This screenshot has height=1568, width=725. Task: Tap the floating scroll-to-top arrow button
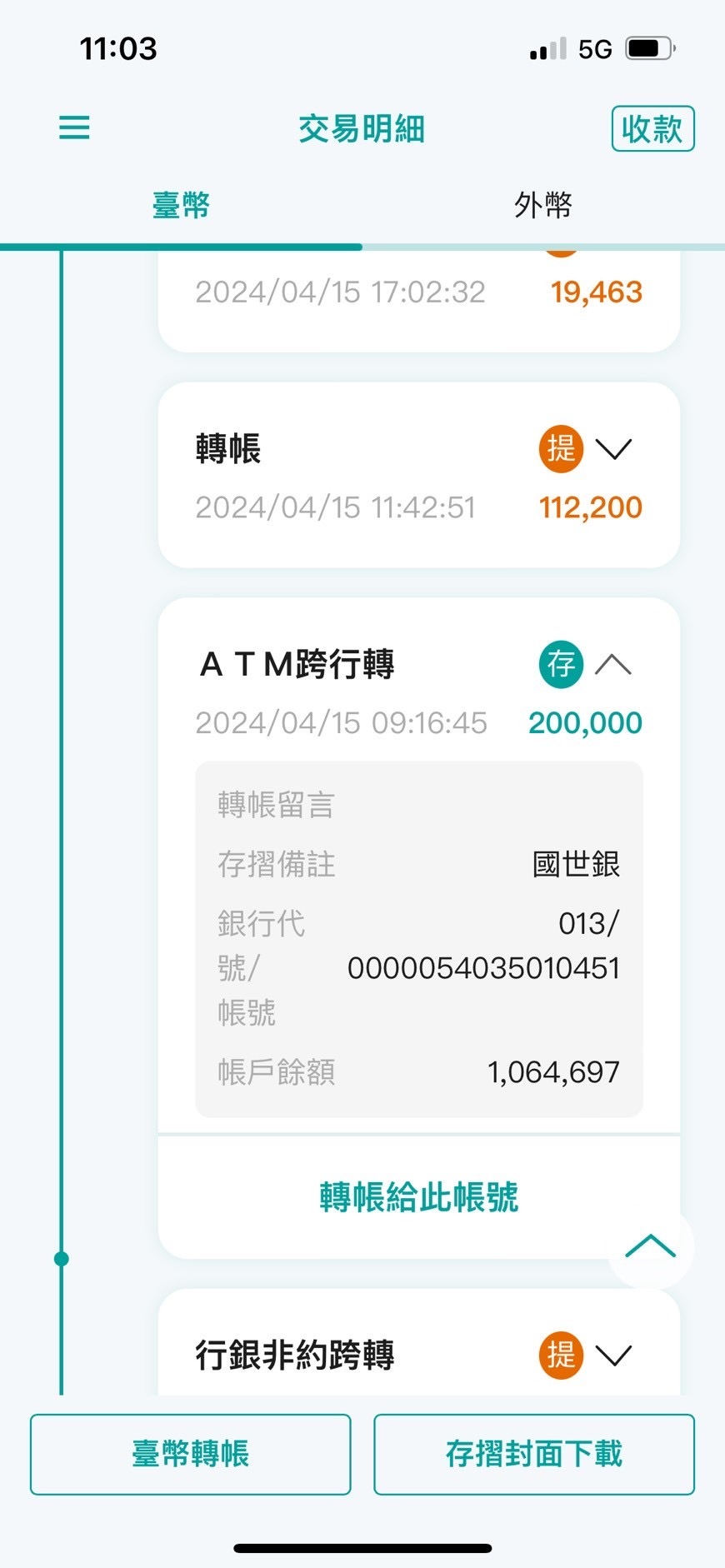651,1246
